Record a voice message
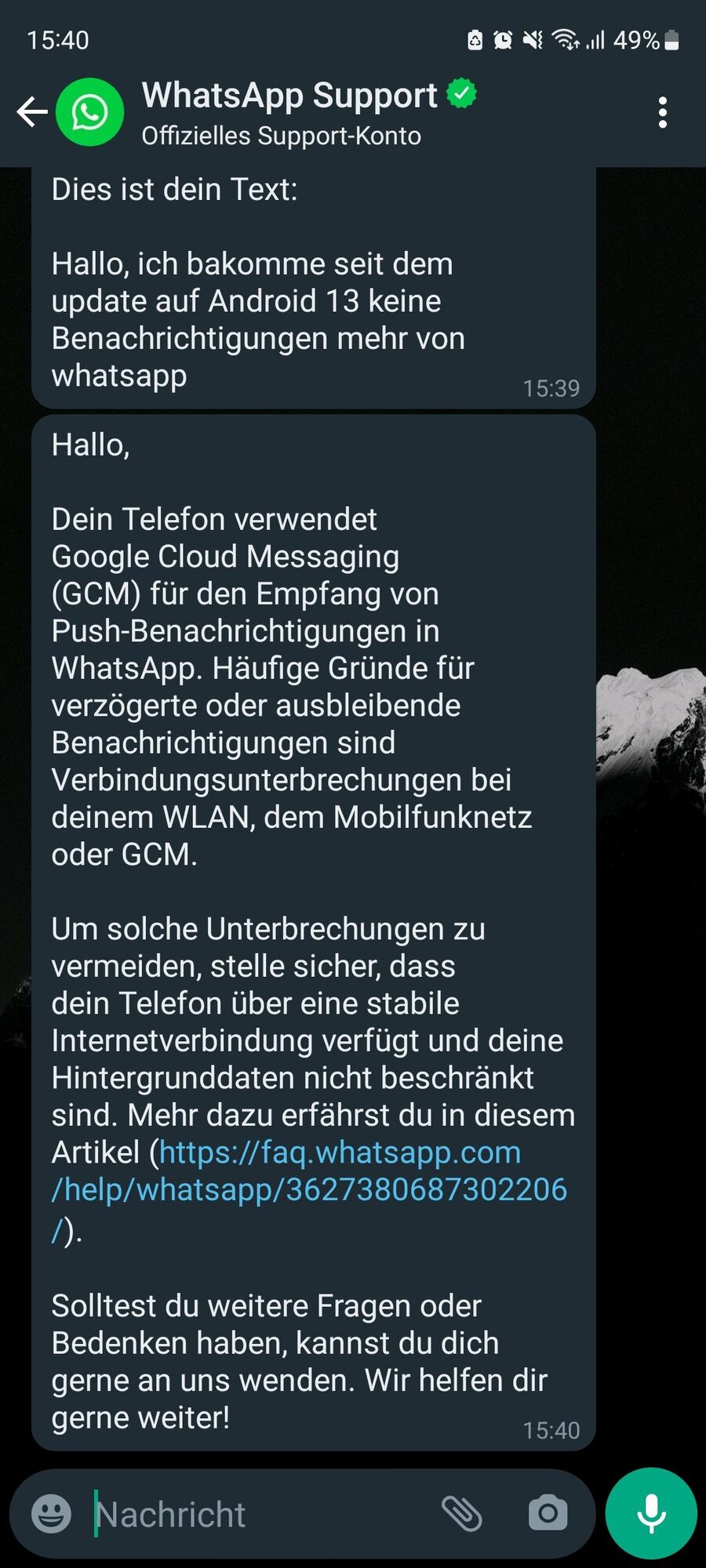The width and height of the screenshot is (706, 1568). pyautogui.click(x=651, y=1514)
